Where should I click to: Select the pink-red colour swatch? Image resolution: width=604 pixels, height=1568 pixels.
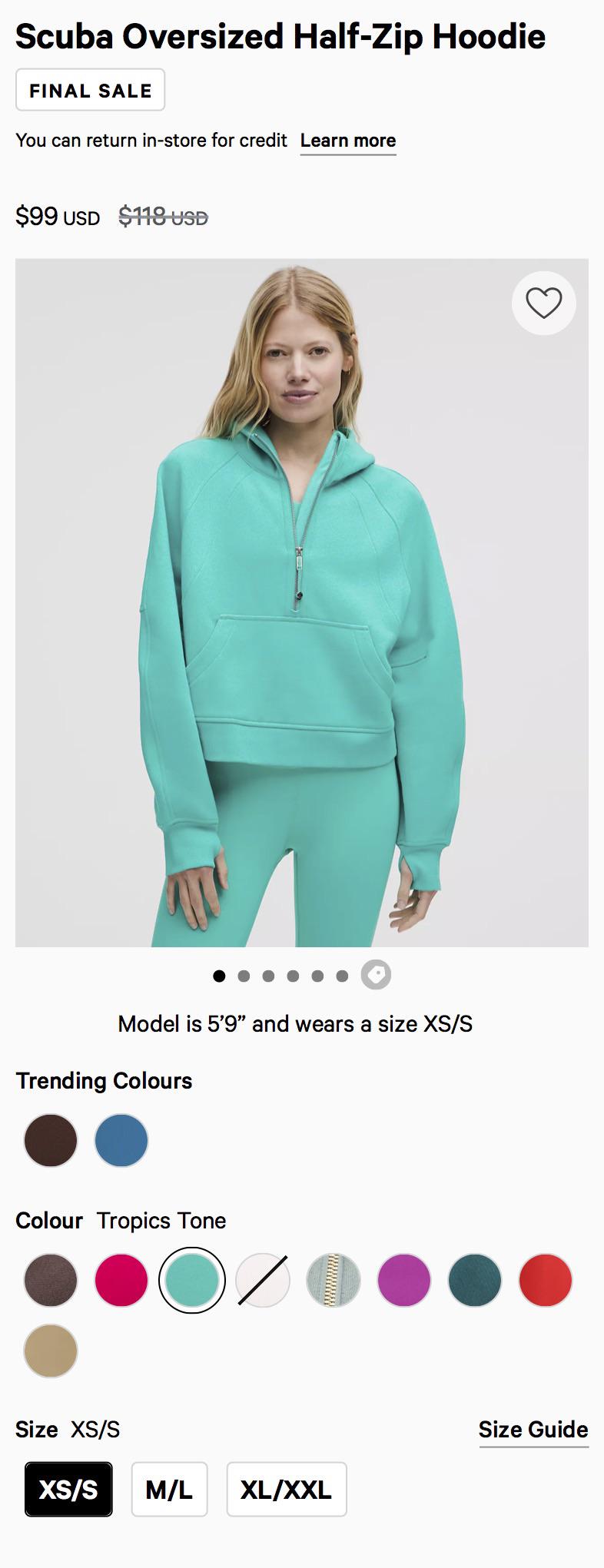[x=121, y=1280]
